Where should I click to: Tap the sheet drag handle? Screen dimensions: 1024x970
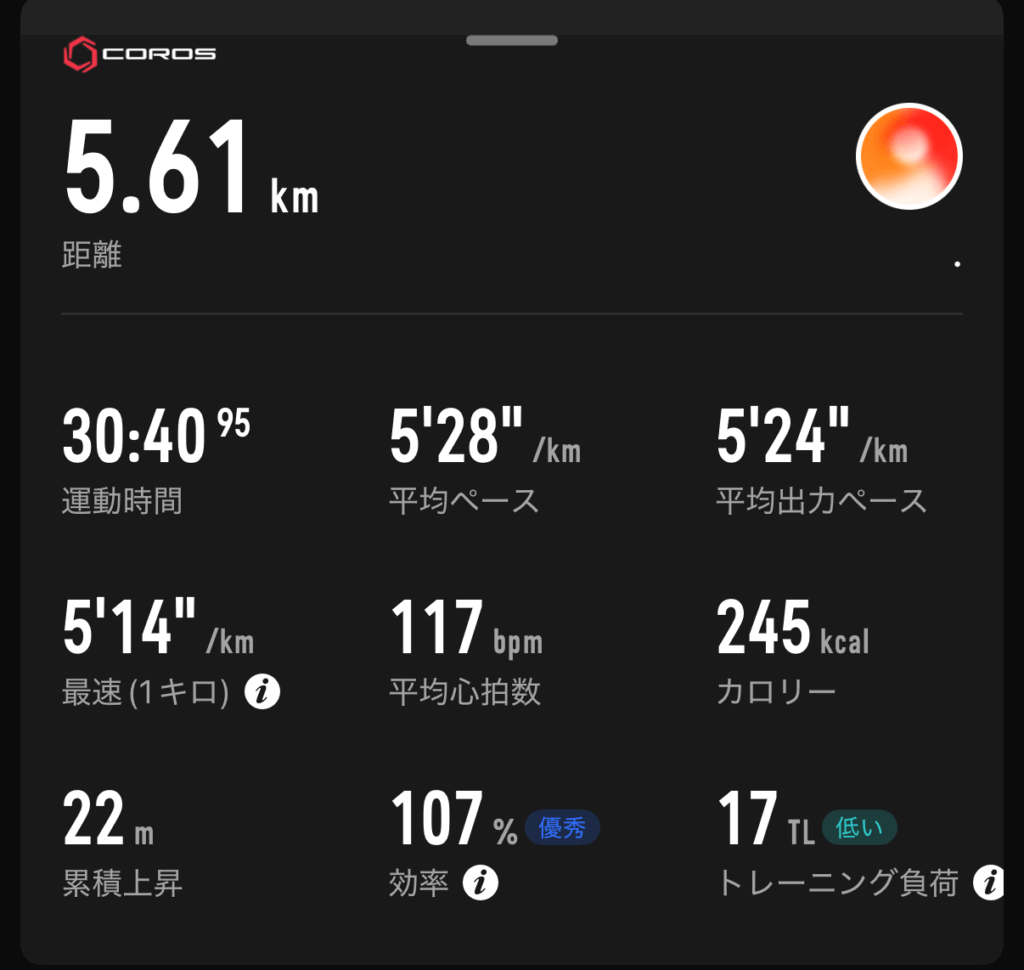(511, 40)
